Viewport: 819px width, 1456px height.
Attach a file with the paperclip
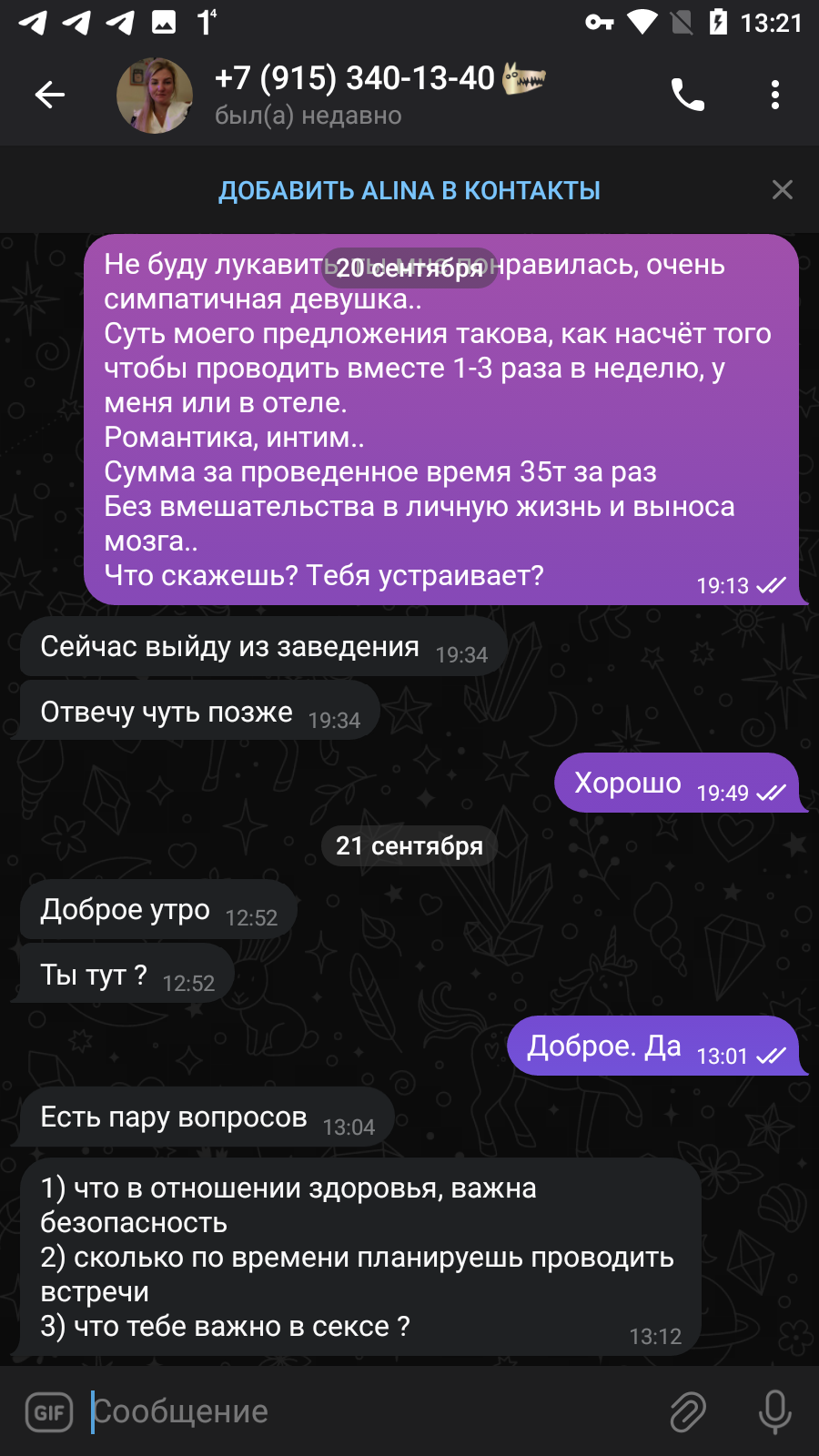688,1412
